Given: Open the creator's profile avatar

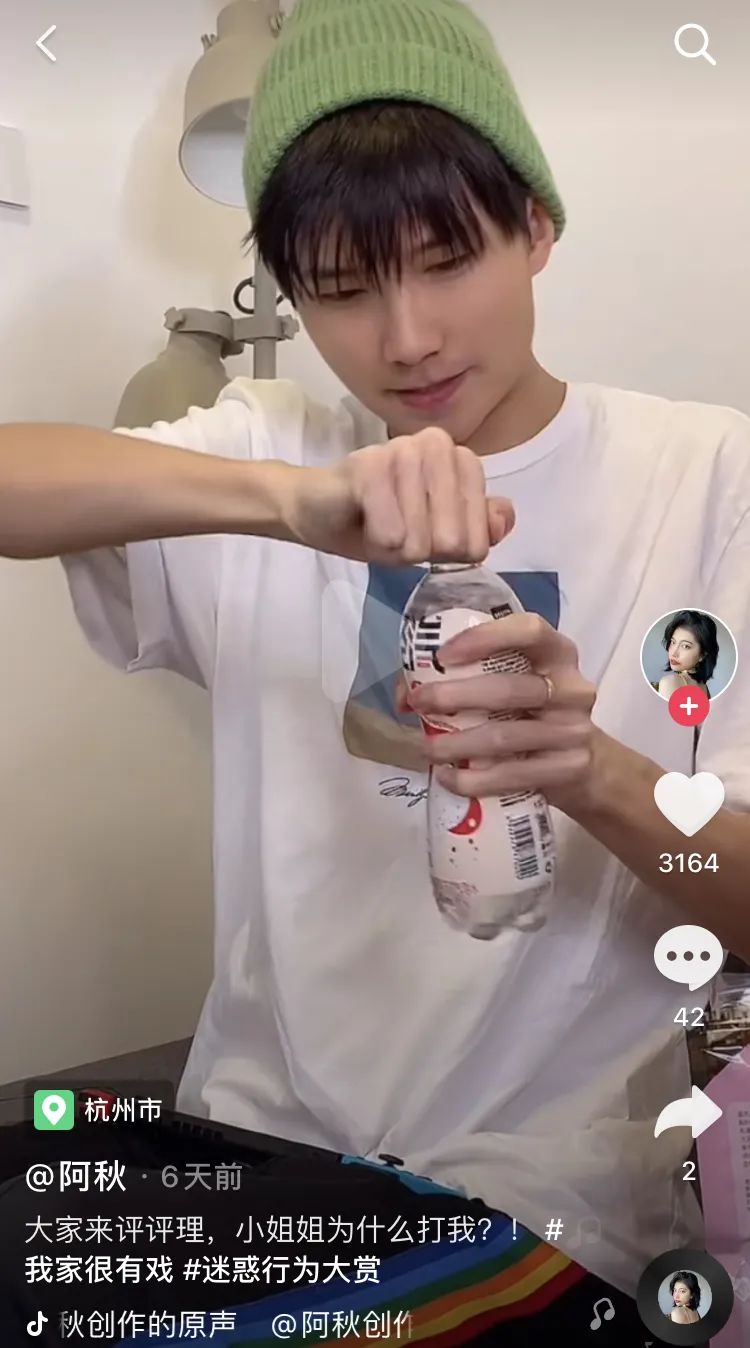Looking at the screenshot, I should click(x=689, y=656).
